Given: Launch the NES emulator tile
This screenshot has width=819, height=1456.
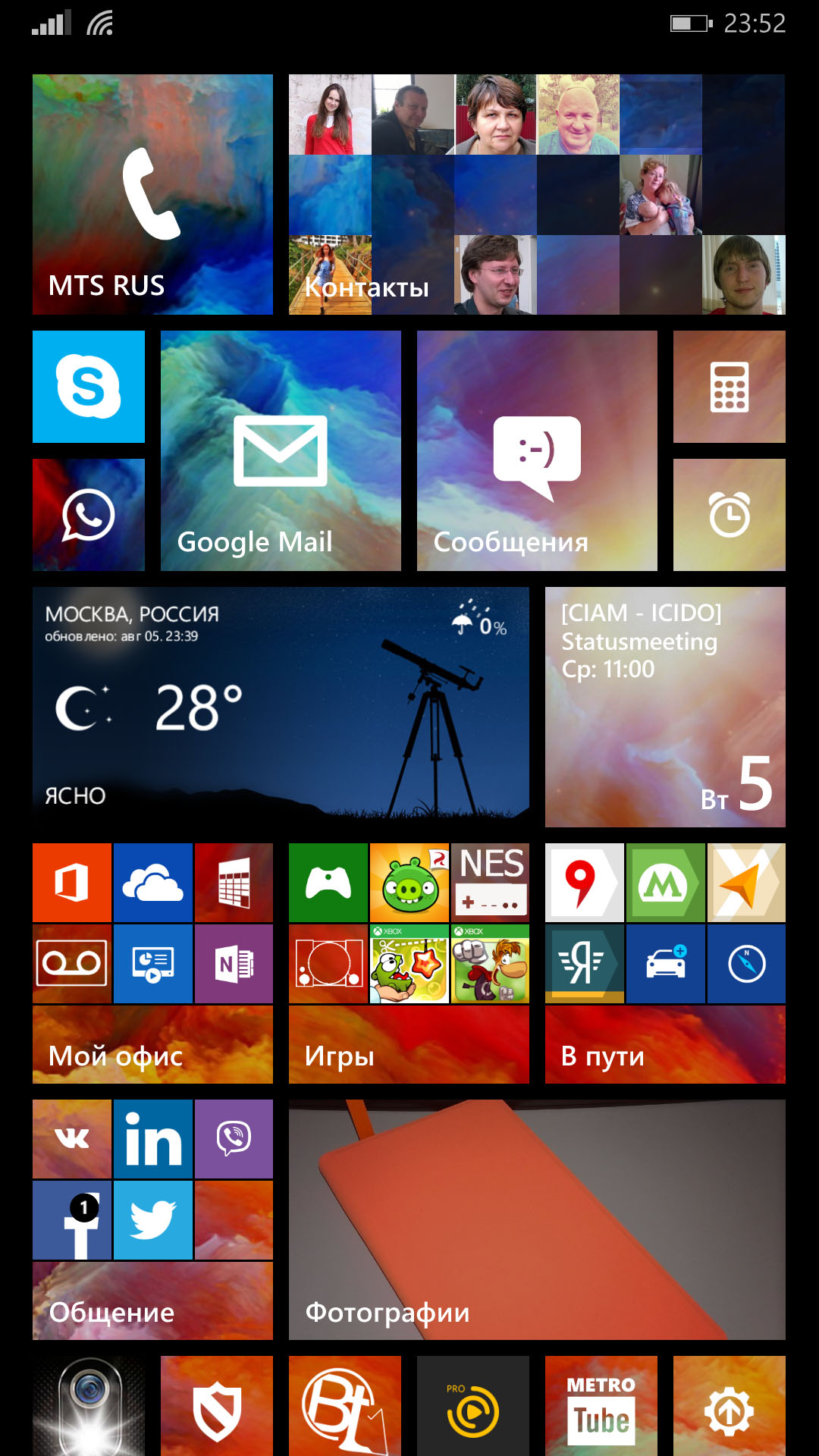Looking at the screenshot, I should click(490, 883).
